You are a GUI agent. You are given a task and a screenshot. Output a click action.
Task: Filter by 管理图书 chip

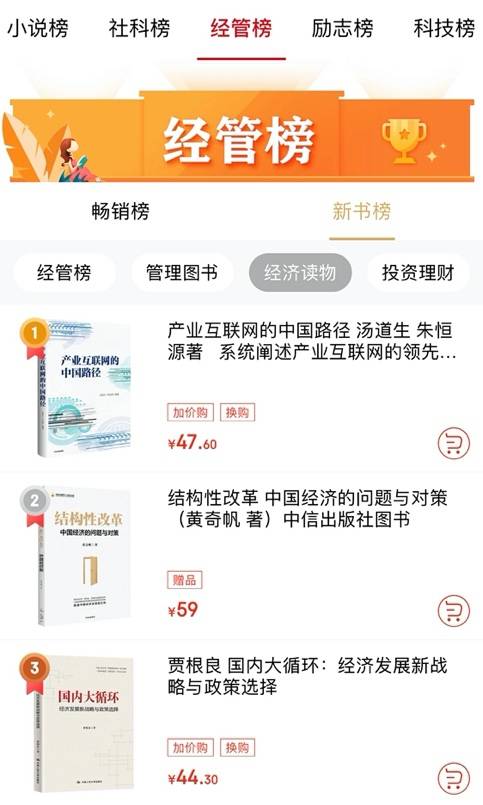click(x=182, y=273)
